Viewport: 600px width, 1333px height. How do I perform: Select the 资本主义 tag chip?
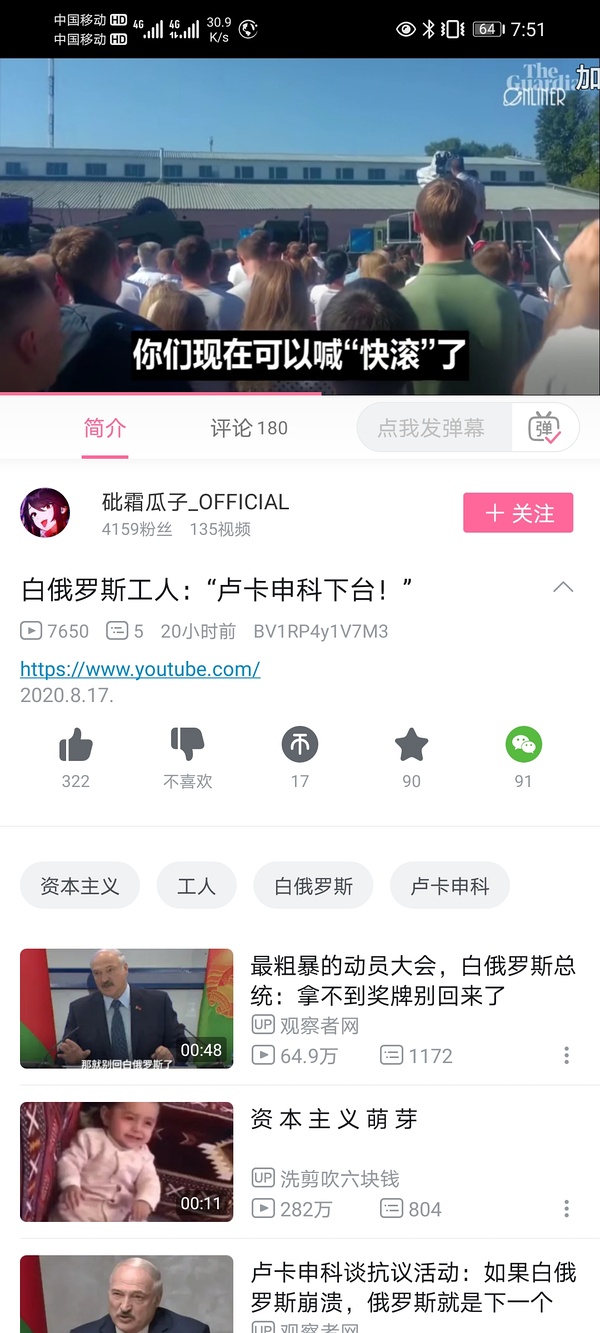coord(80,886)
